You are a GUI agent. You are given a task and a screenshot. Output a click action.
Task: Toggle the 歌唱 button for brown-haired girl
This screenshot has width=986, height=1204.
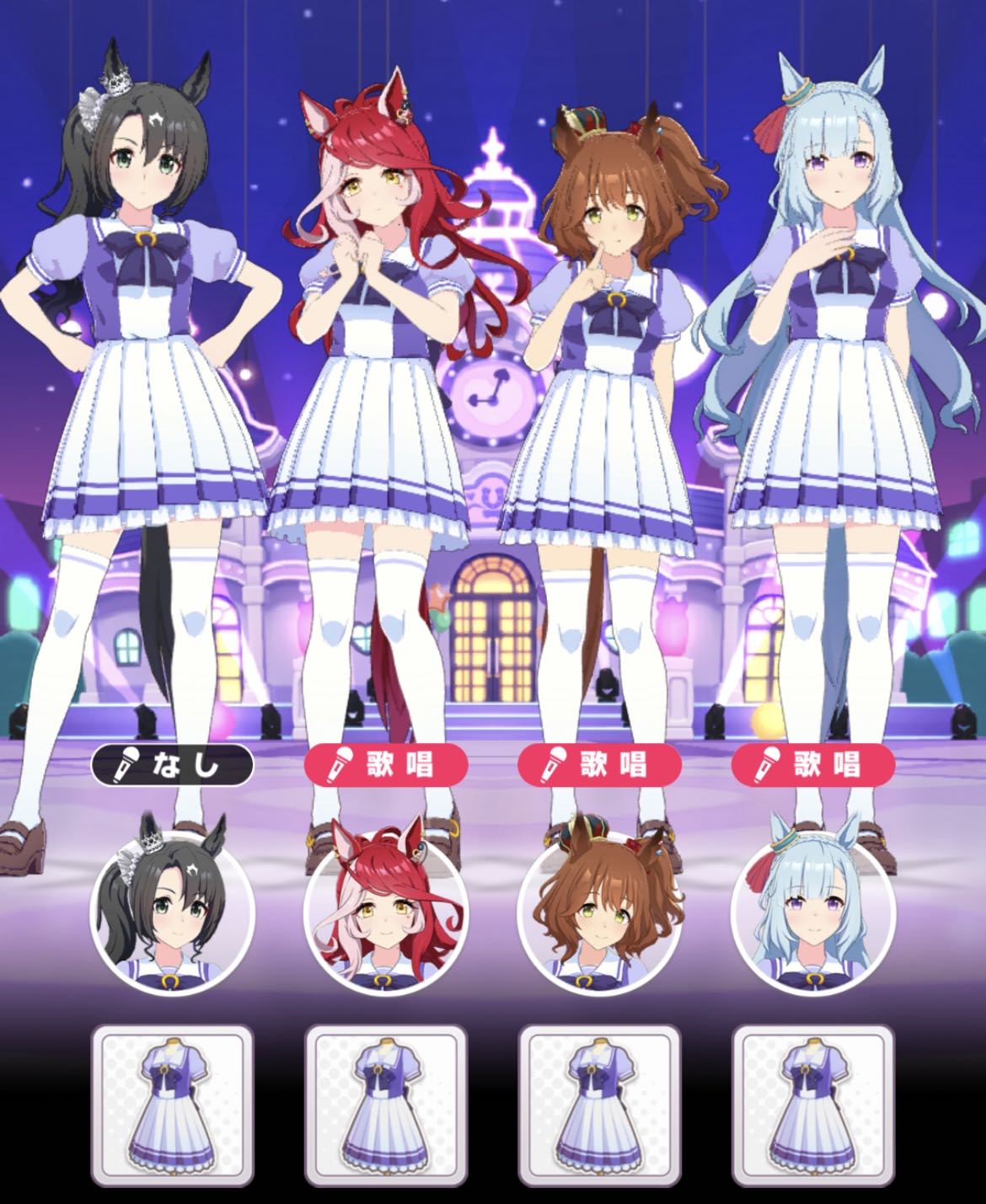point(599,764)
